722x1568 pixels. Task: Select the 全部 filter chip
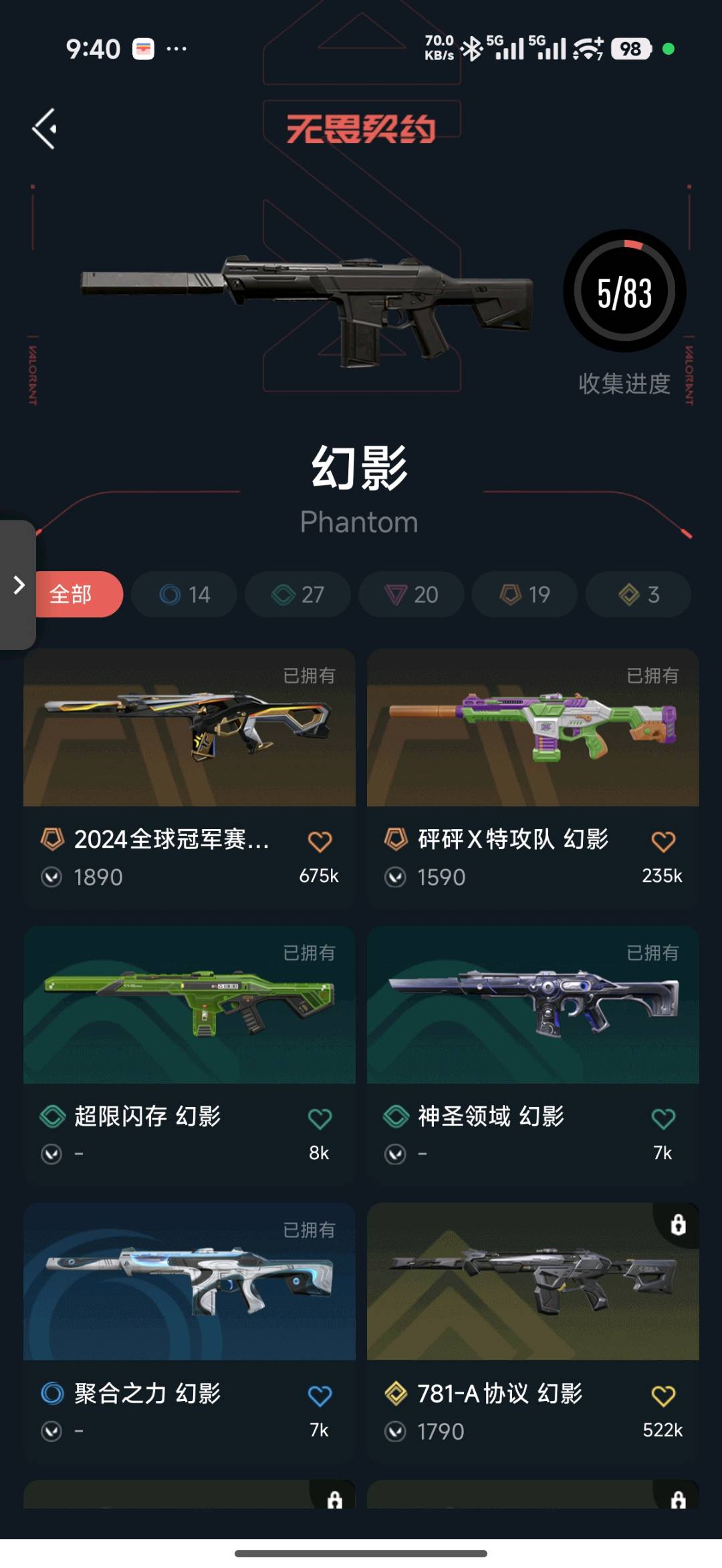pyautogui.click(x=78, y=594)
